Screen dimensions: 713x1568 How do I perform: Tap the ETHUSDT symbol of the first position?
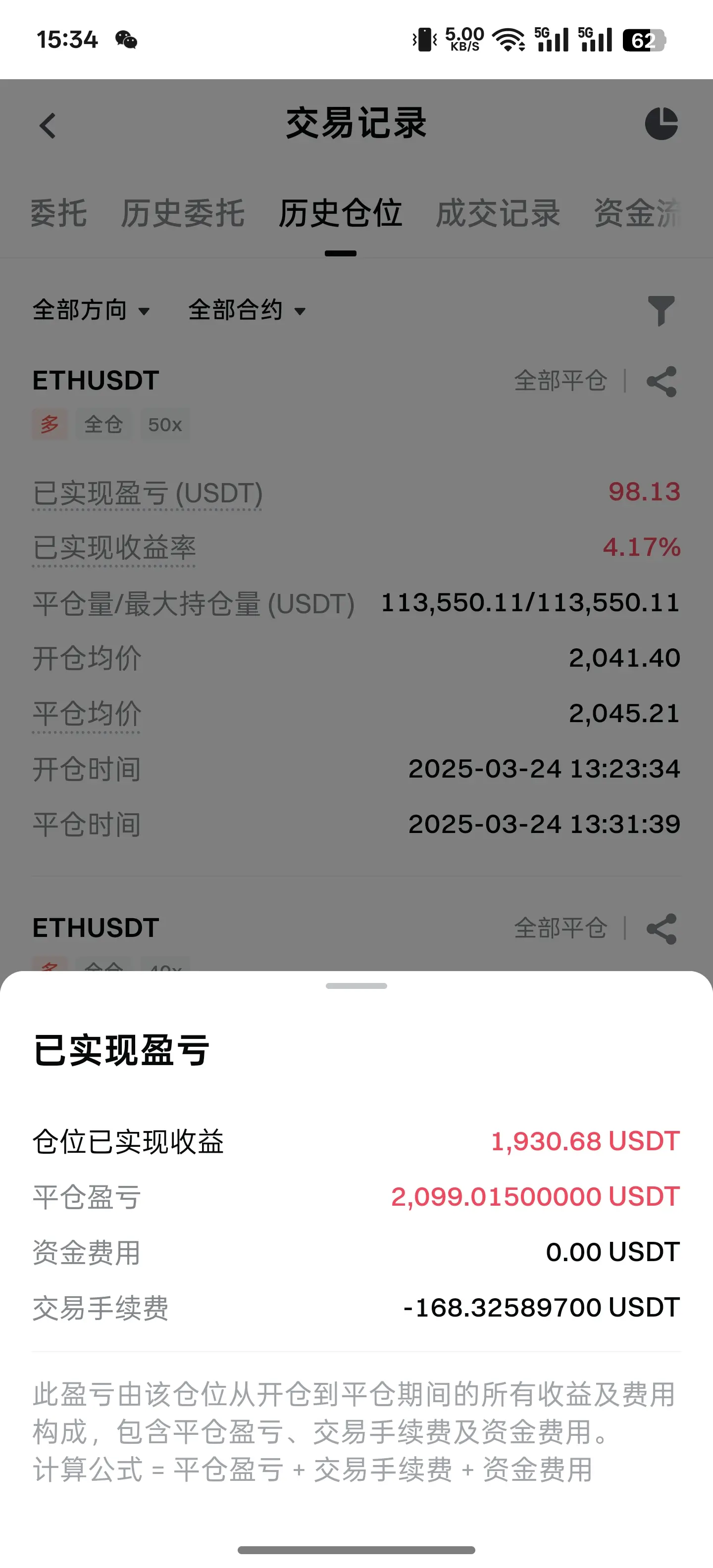[x=95, y=380]
